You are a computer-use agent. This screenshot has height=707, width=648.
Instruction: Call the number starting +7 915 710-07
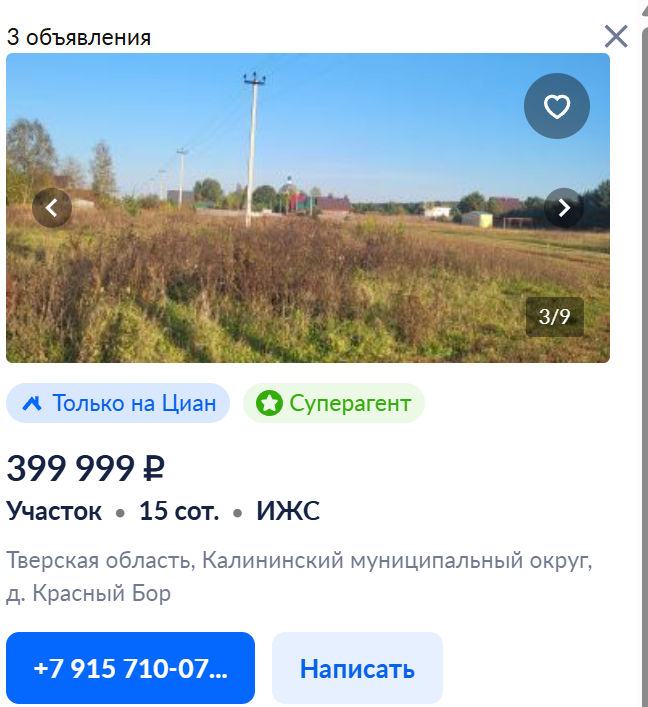pos(131,668)
